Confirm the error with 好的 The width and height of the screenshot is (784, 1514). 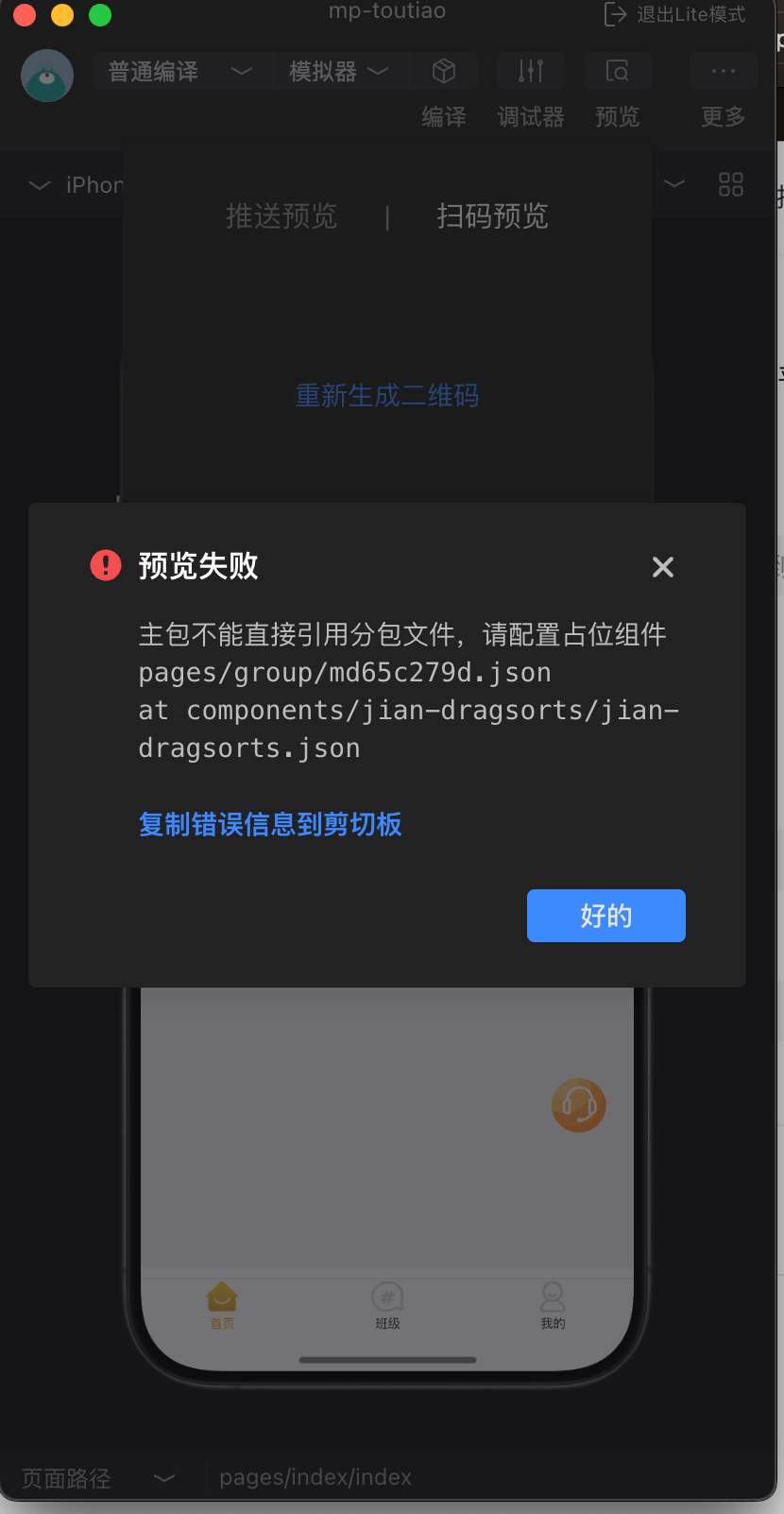tap(605, 916)
